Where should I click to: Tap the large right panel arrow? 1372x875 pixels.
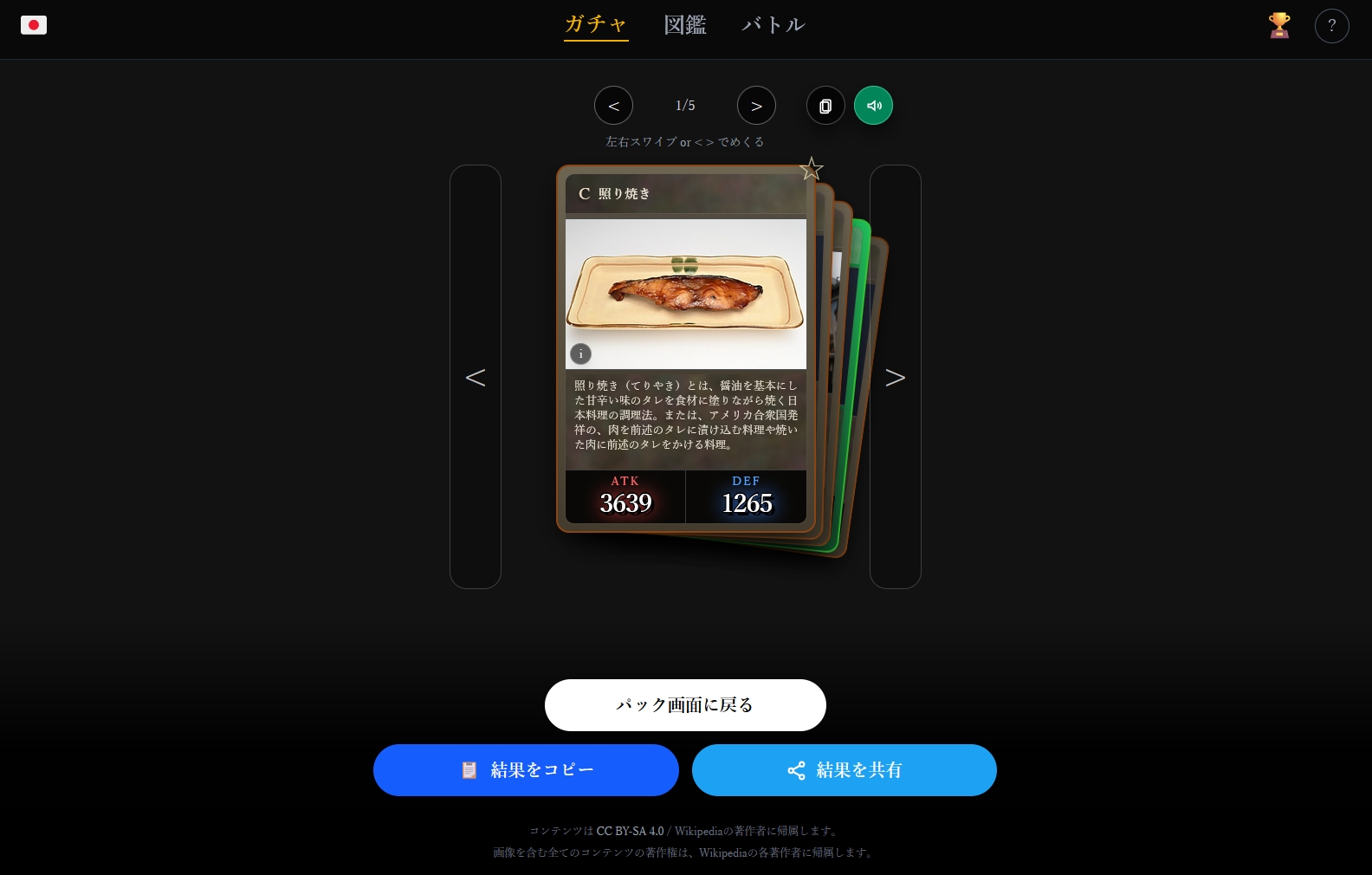point(895,377)
